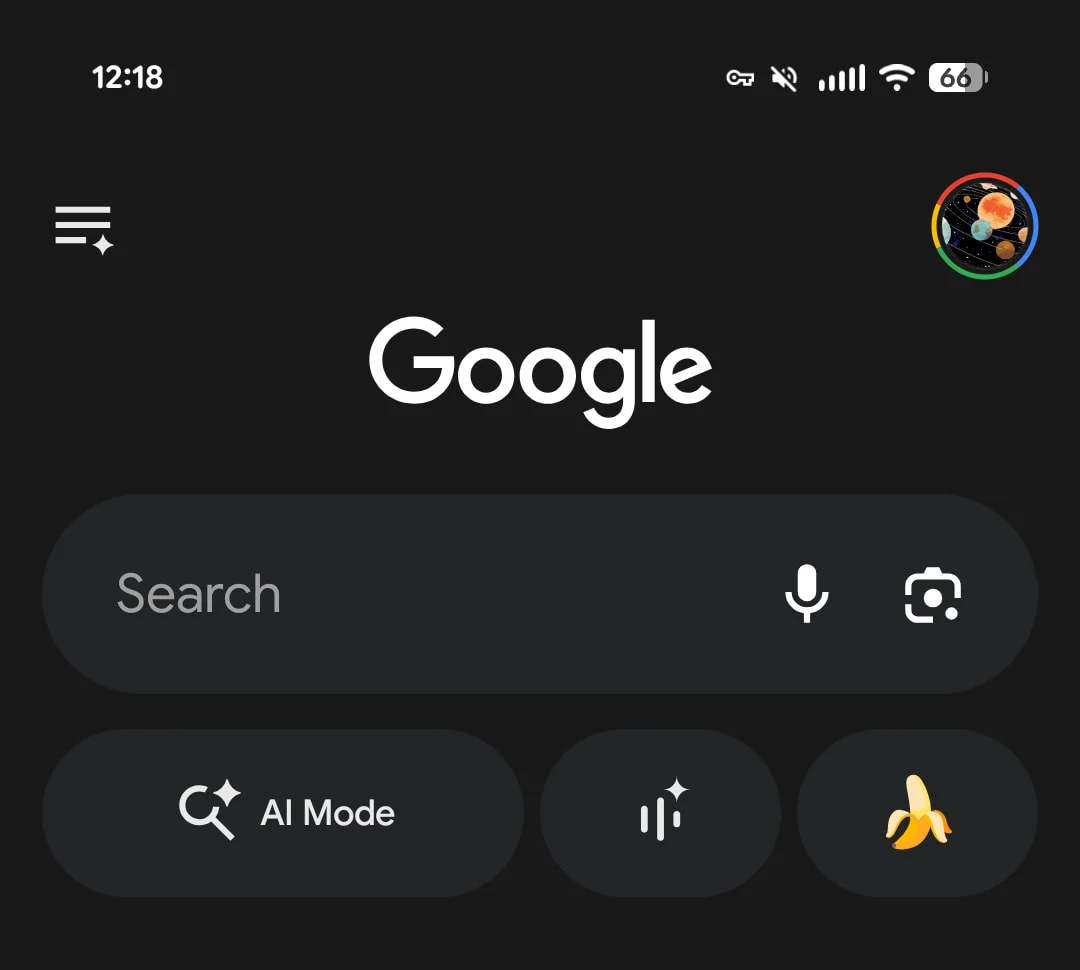
Task: Open Google Lens camera search
Action: point(932,595)
